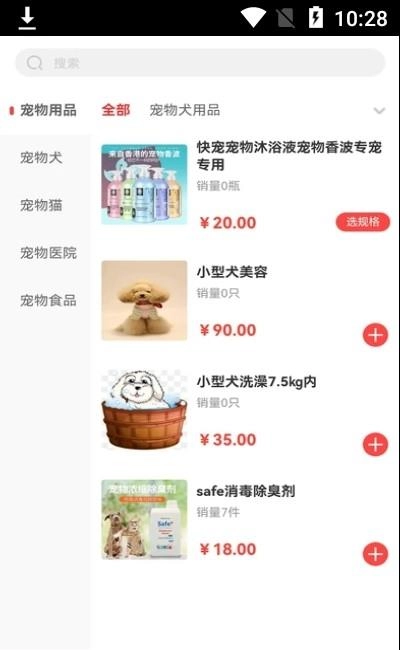Screen dimensions: 400x650
Task: View the 小型犬洗澡7.5kg内 product image
Action: 144,410
